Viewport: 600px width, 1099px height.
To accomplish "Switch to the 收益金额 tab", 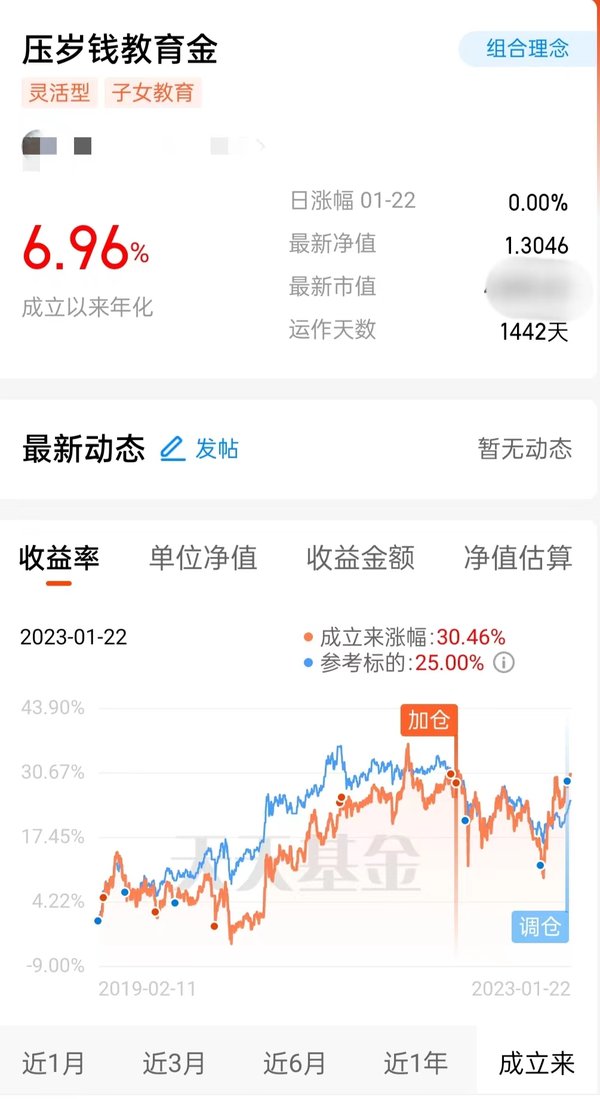I will click(x=360, y=559).
